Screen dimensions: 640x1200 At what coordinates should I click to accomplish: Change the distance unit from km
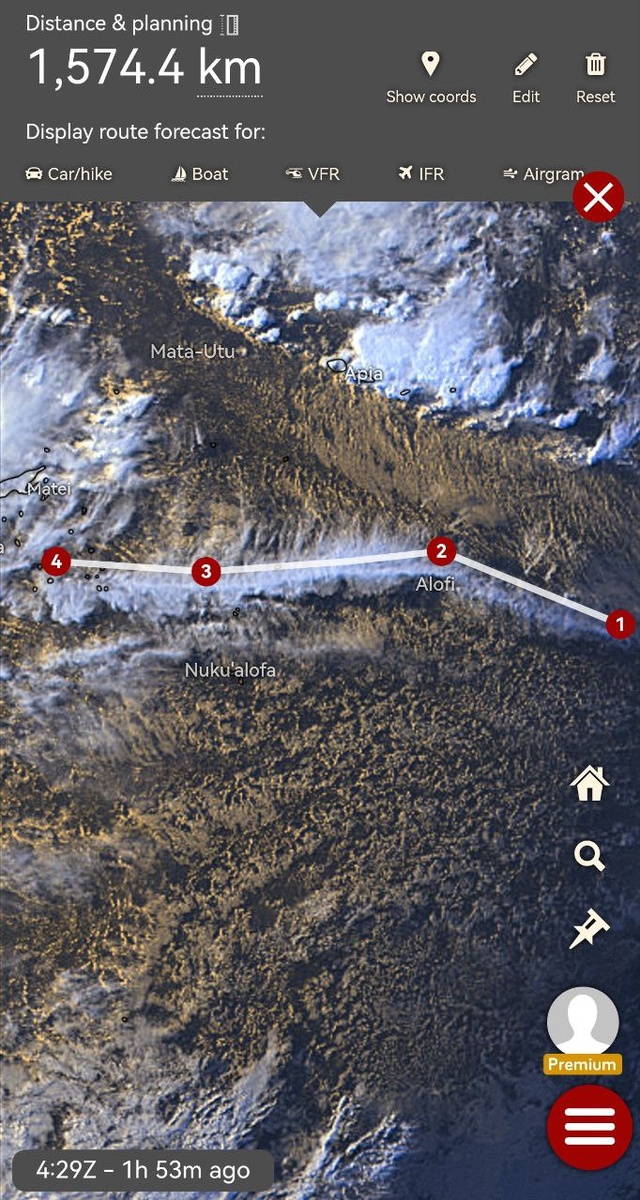230,70
